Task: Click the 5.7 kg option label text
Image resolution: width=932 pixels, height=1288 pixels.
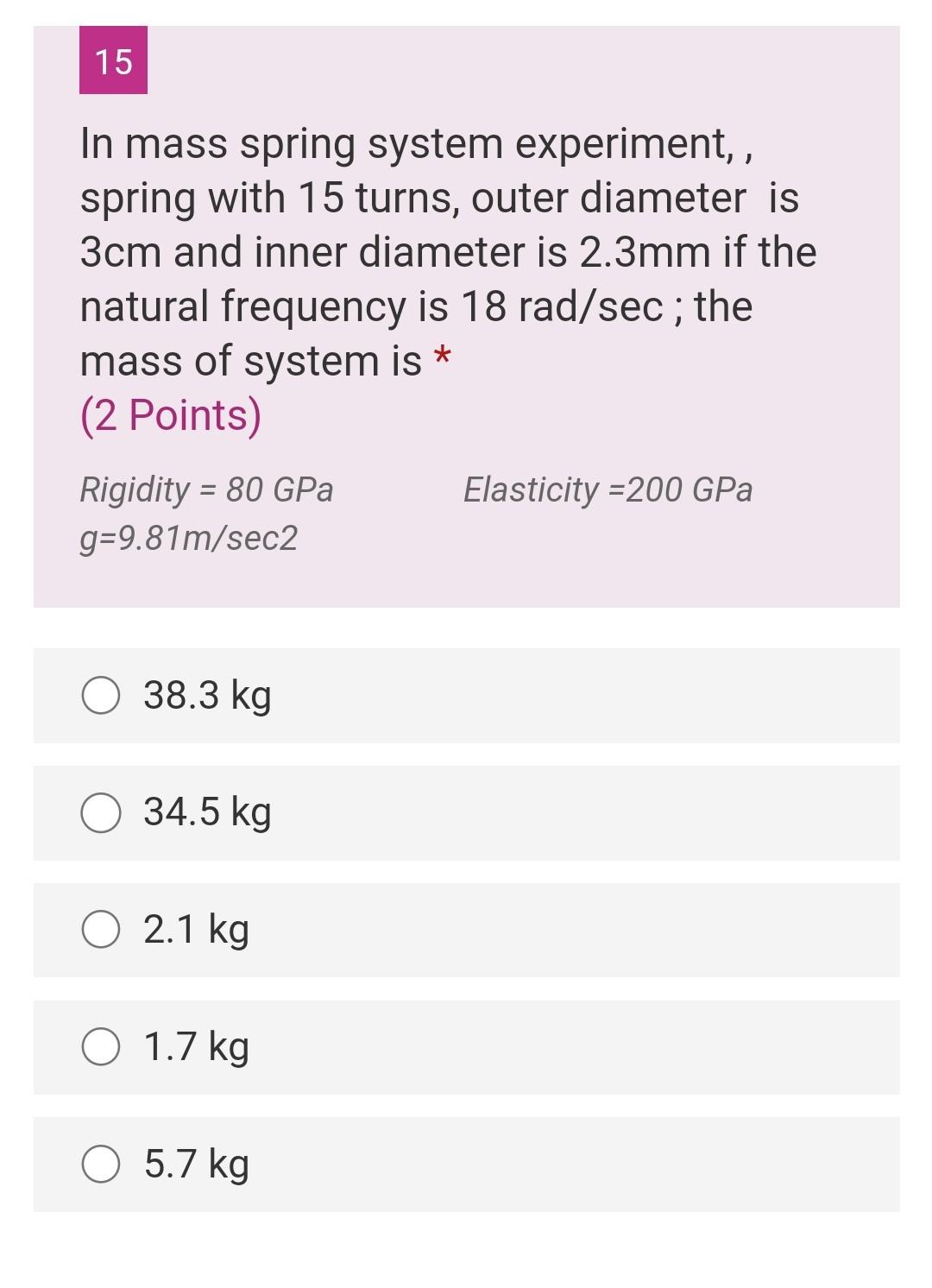Action: tap(196, 1164)
